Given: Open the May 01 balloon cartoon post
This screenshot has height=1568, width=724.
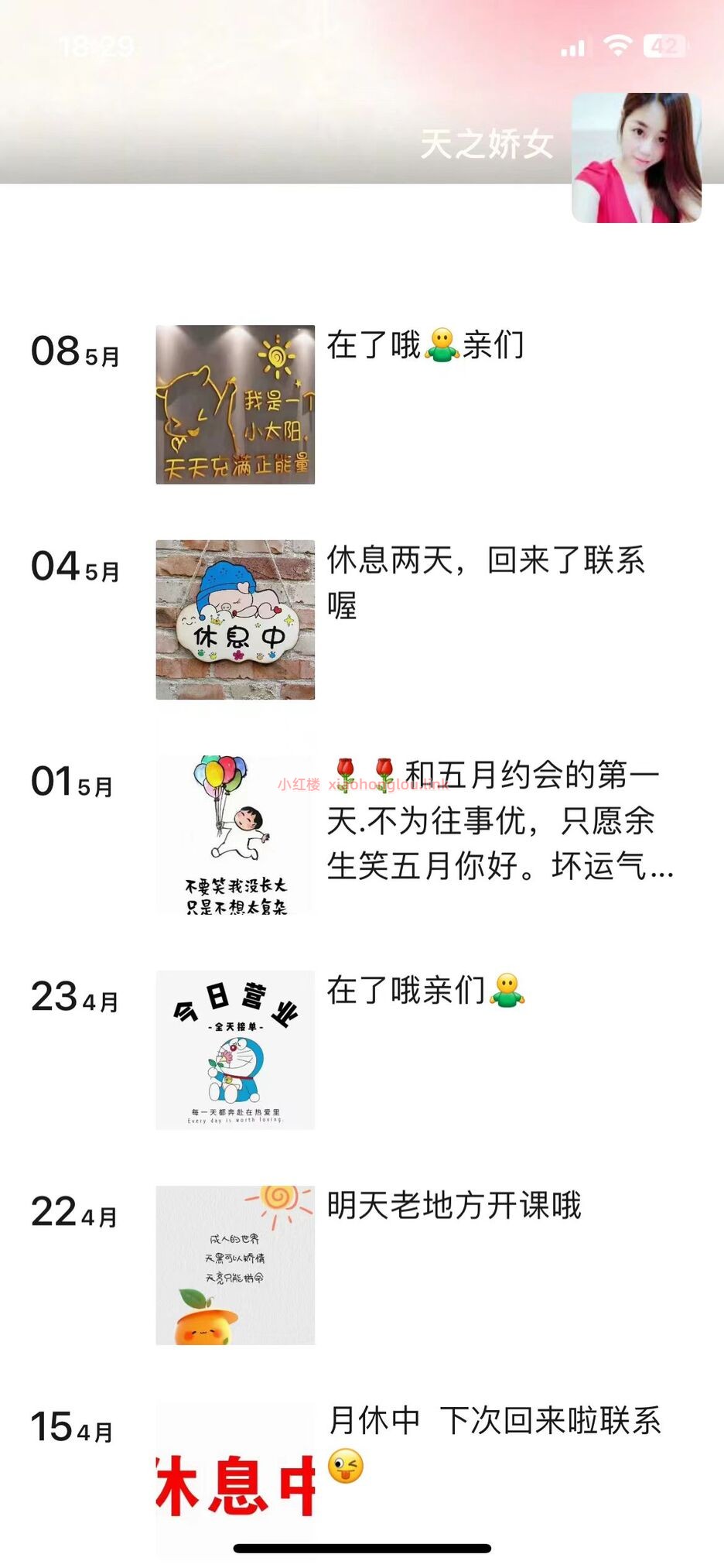Looking at the screenshot, I should 235,835.
